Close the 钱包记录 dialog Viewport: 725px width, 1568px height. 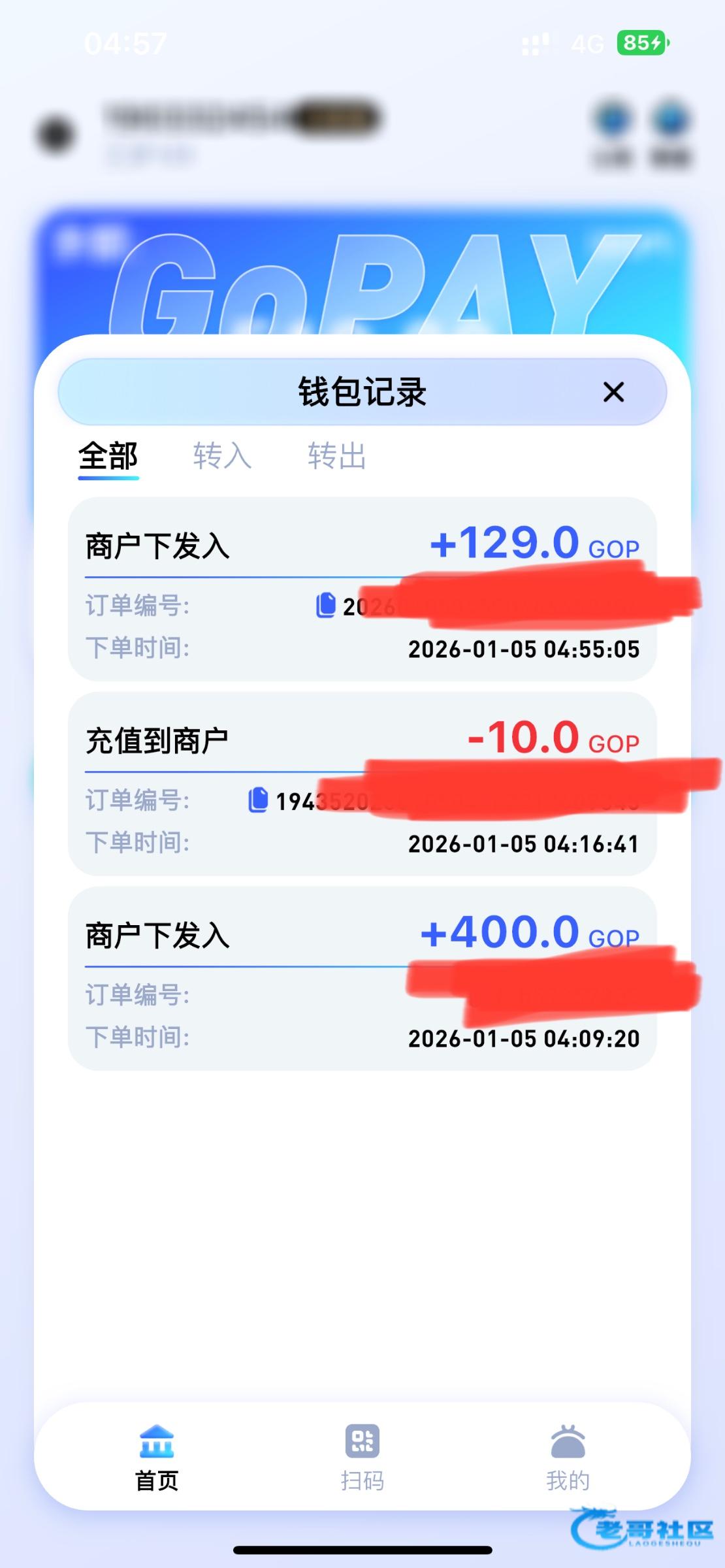pyautogui.click(x=613, y=393)
